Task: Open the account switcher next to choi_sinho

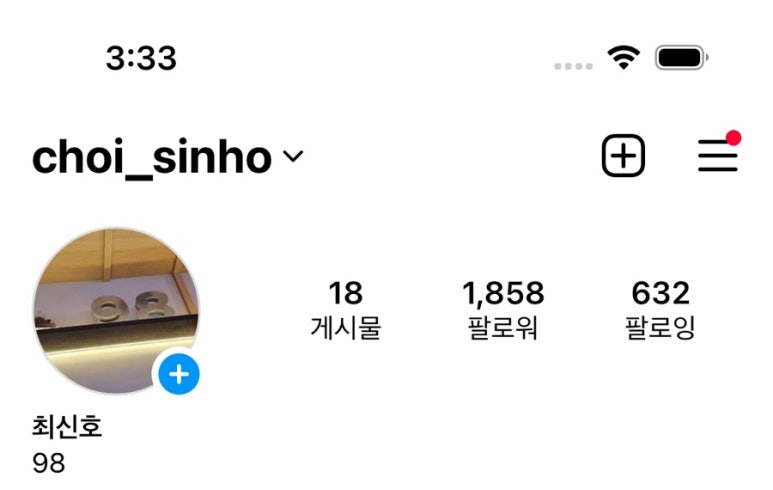Action: tap(293, 157)
